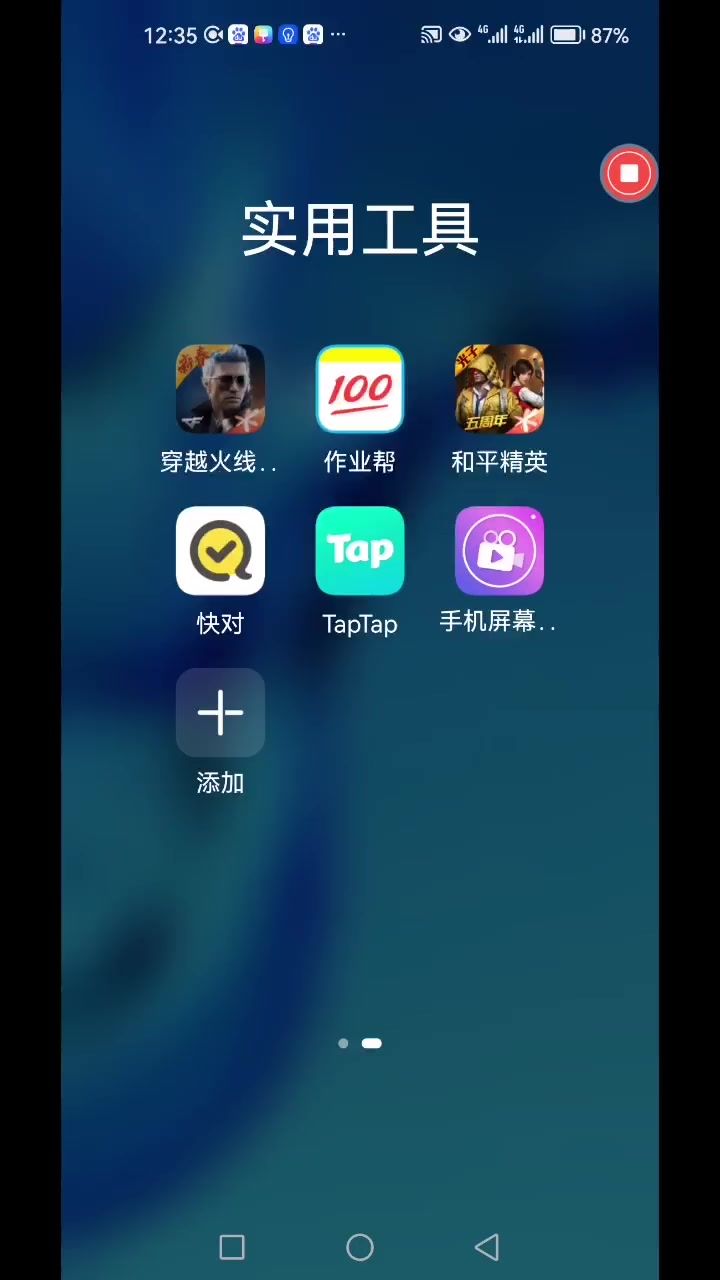Launch the 作业帮 app
The image size is (720, 1280).
(x=360, y=390)
